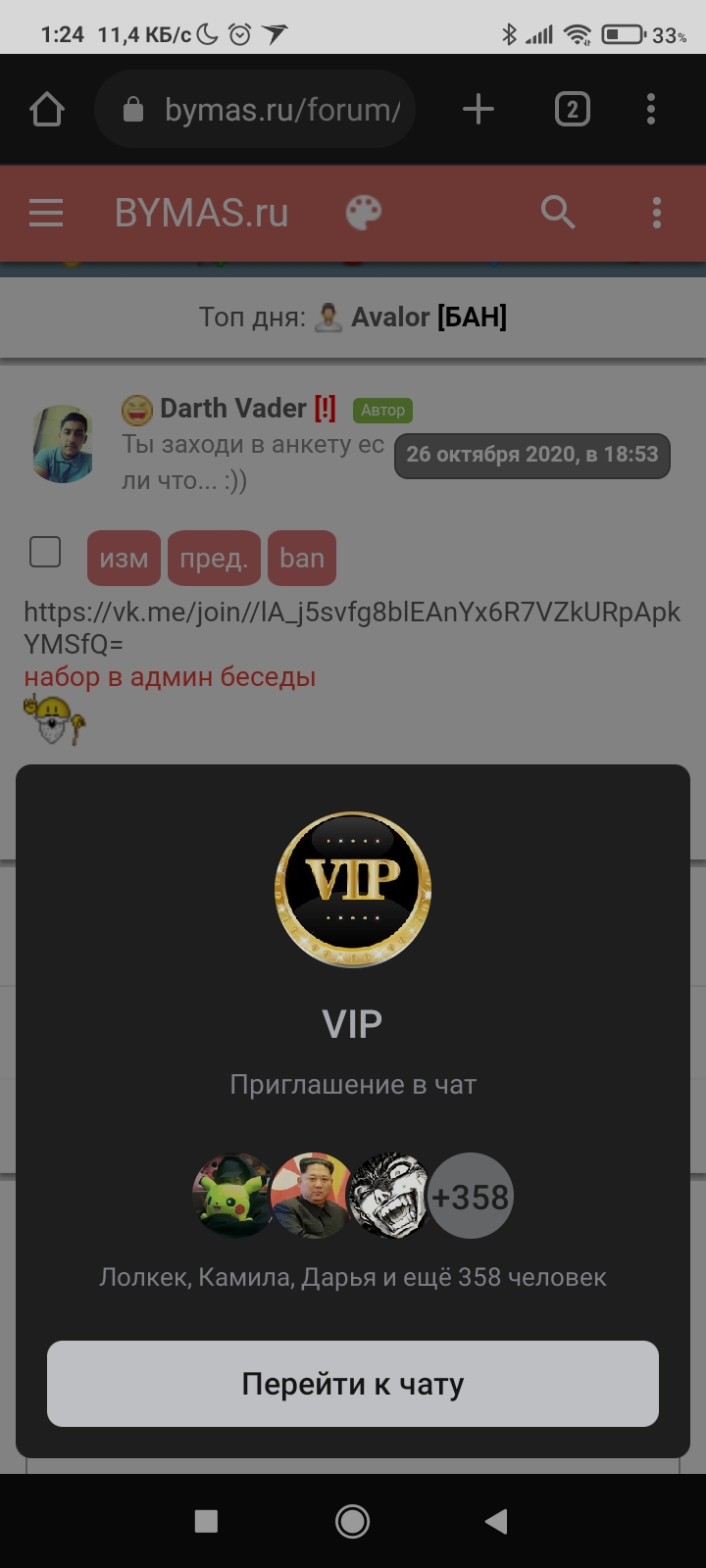Go to the phone home screen
The image size is (706, 1568).
352,1521
